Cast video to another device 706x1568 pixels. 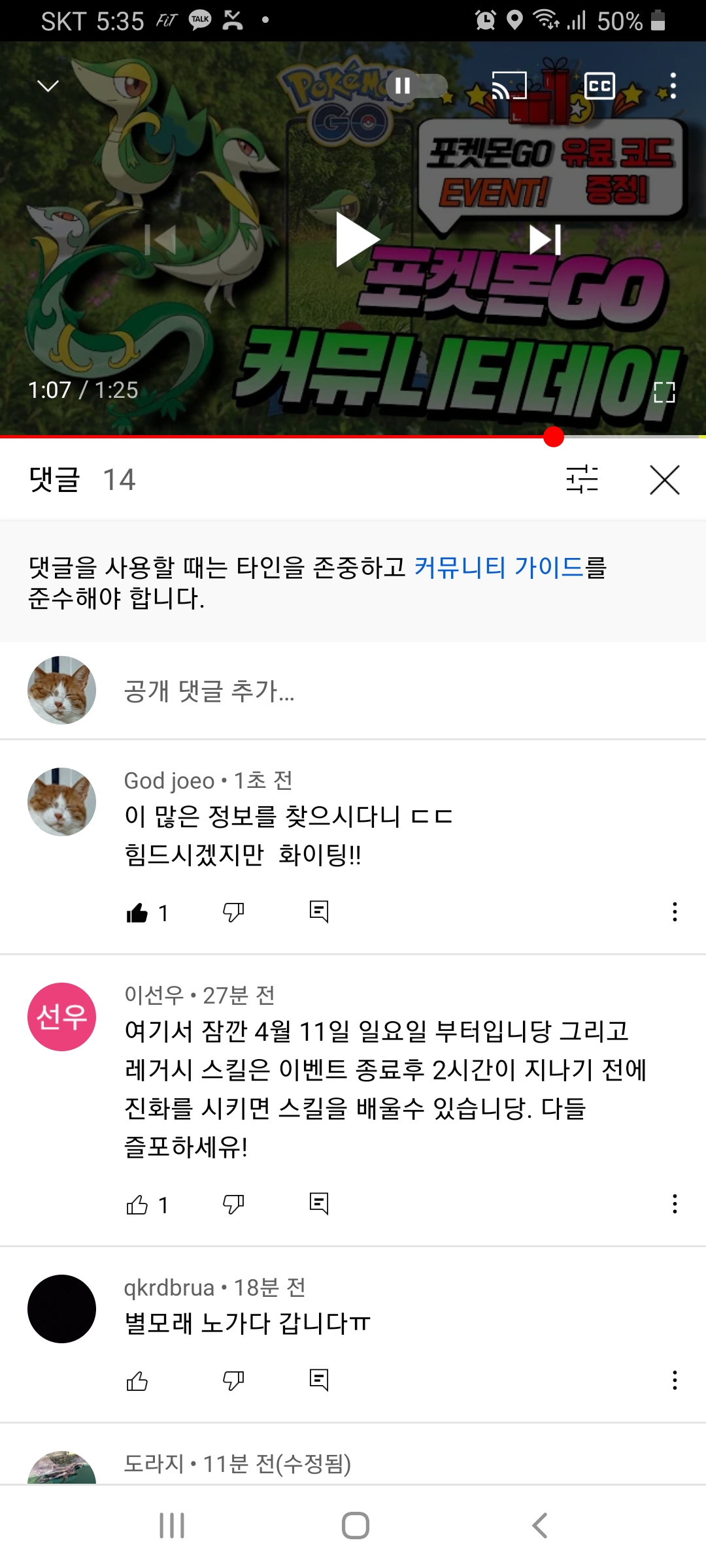[509, 86]
